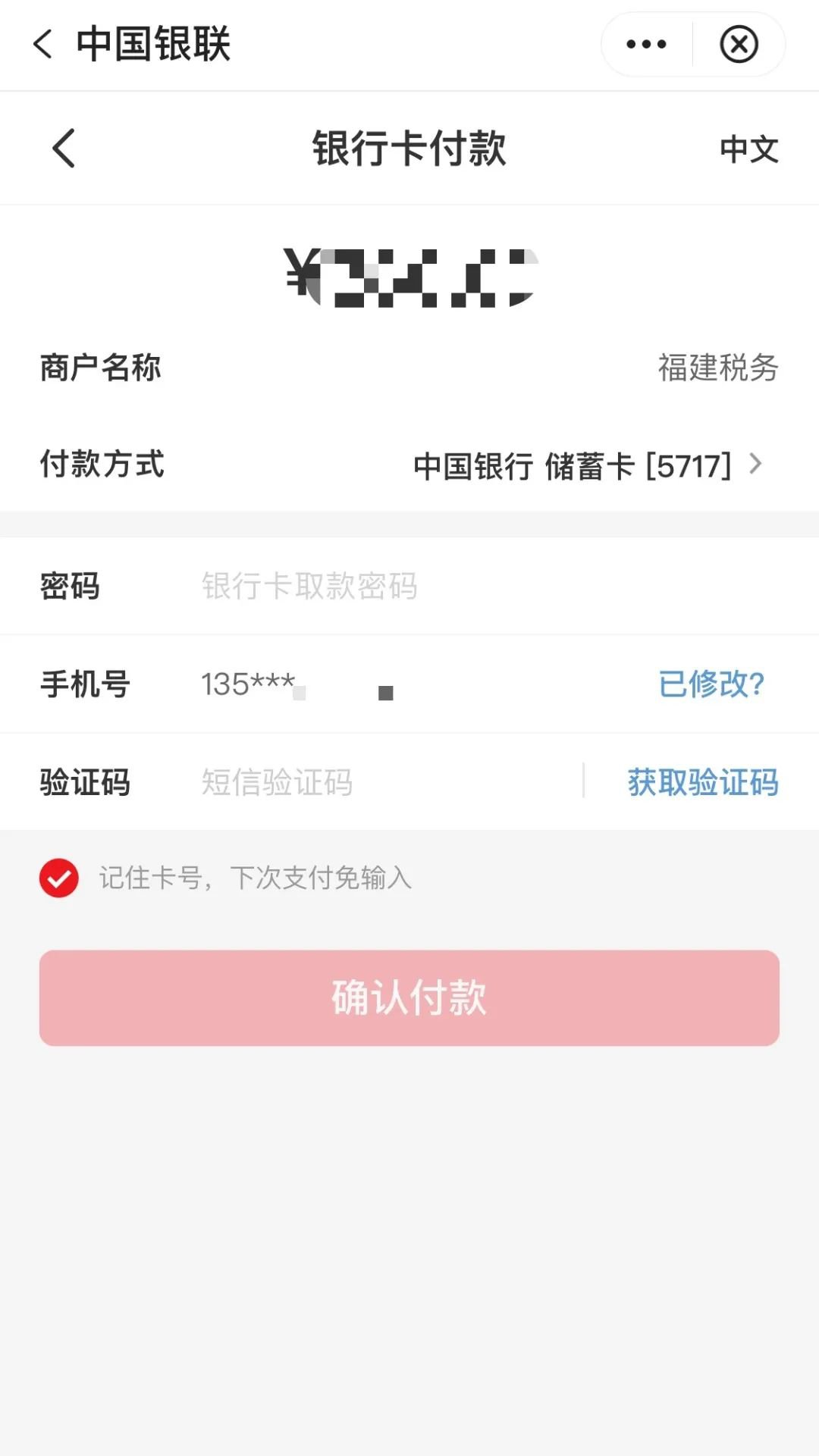Focus the 短信验证码 input field
This screenshot has width=819, height=1456.
click(379, 782)
